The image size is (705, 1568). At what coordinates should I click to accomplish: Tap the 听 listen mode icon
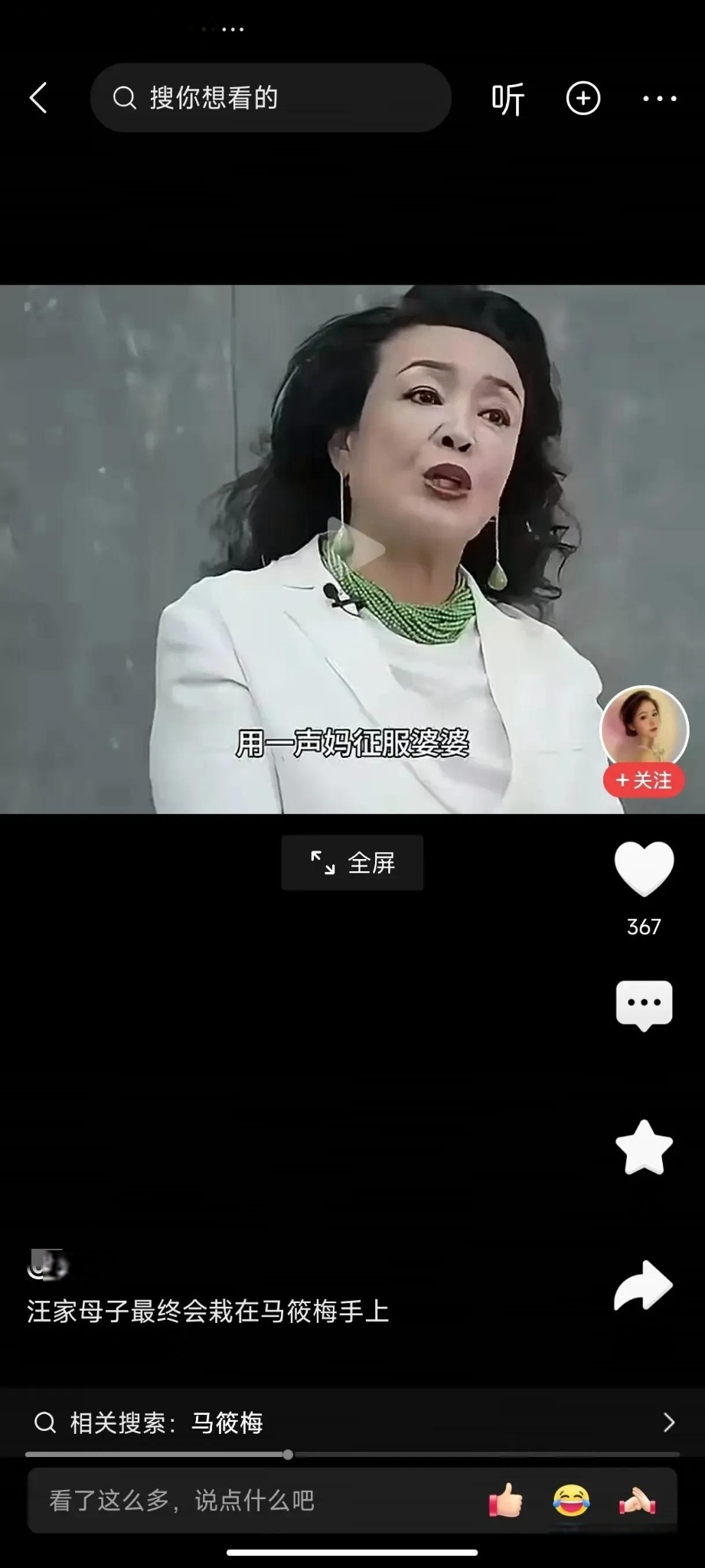[508, 99]
